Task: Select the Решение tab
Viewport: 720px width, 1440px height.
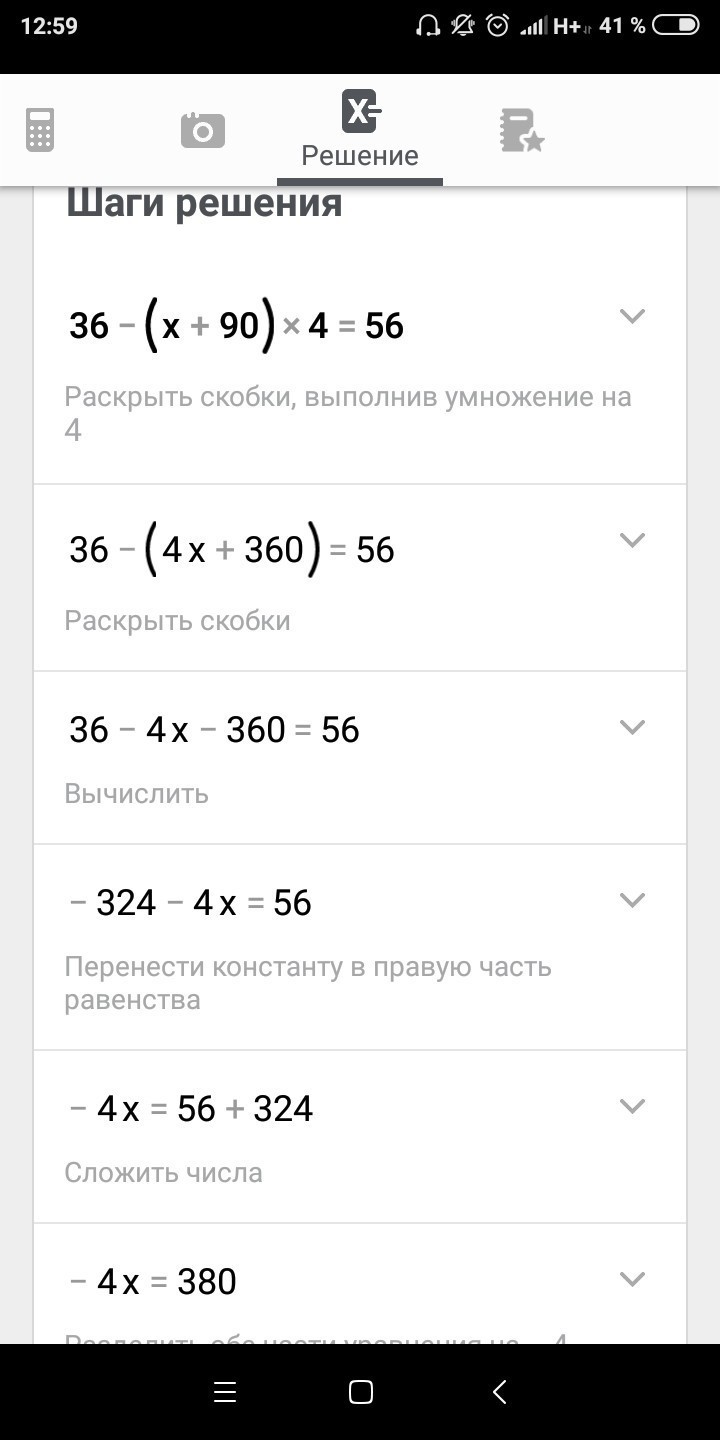Action: point(360,130)
